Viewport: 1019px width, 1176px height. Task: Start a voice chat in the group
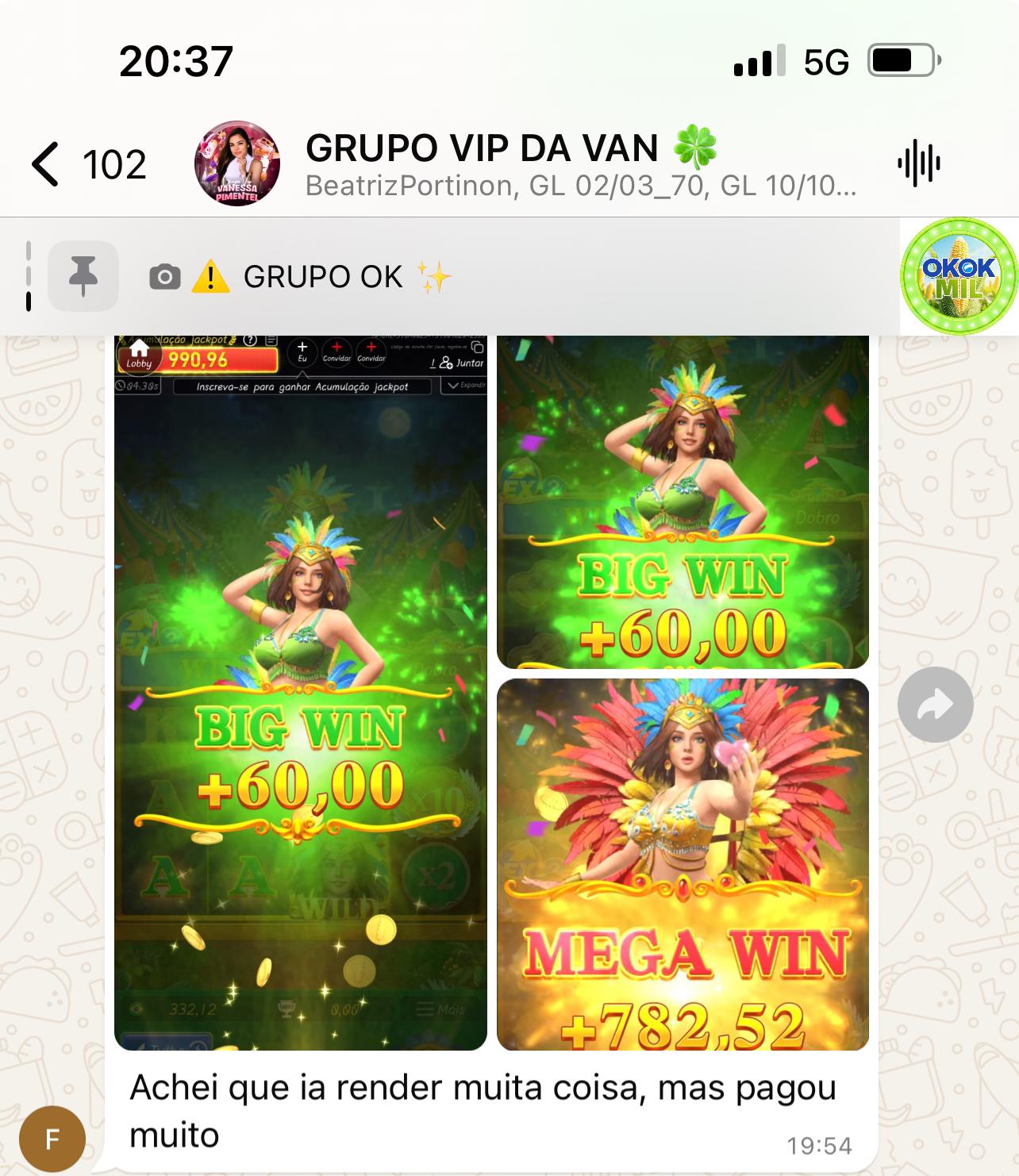tap(918, 163)
